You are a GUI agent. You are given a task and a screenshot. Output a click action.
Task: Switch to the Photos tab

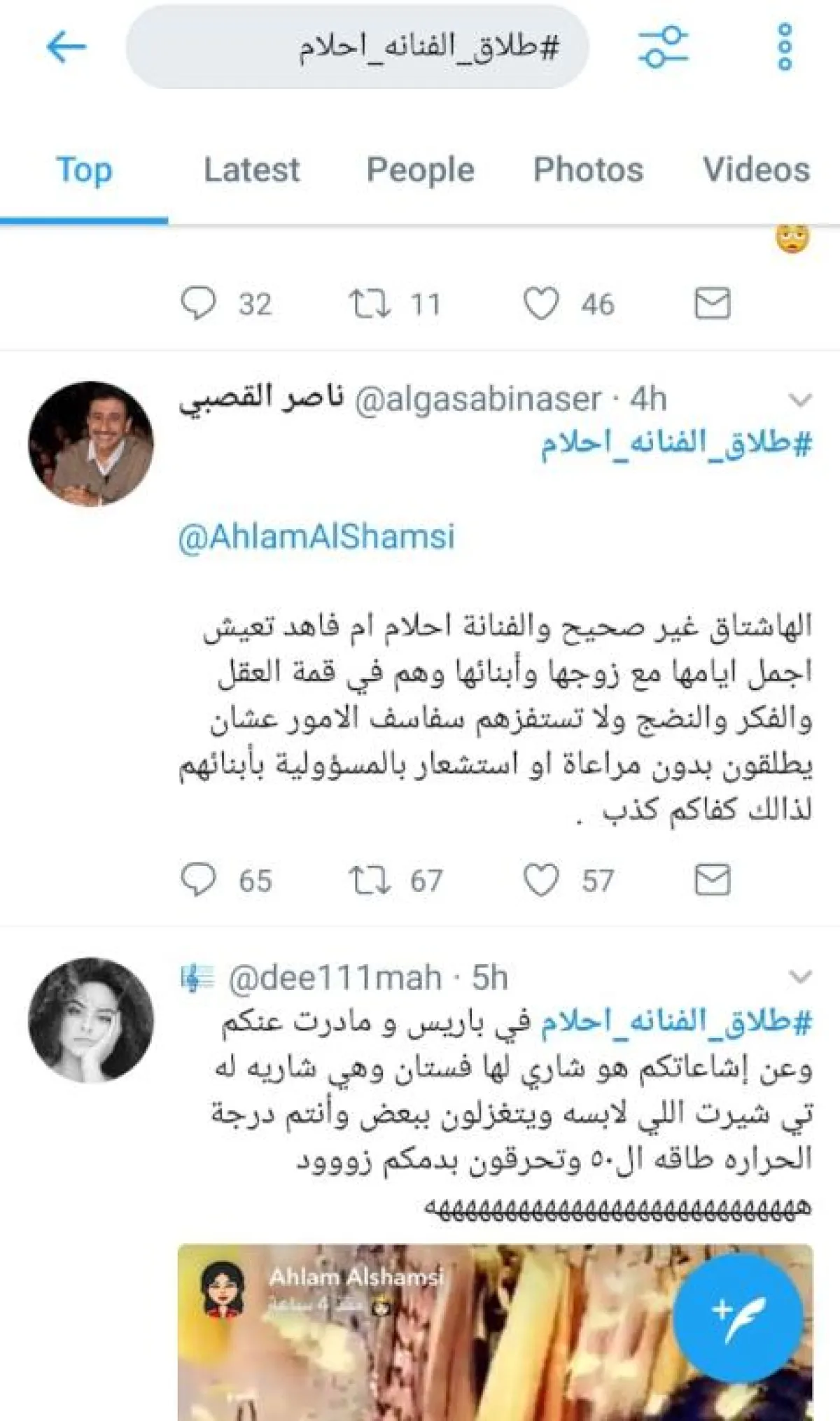click(x=588, y=170)
